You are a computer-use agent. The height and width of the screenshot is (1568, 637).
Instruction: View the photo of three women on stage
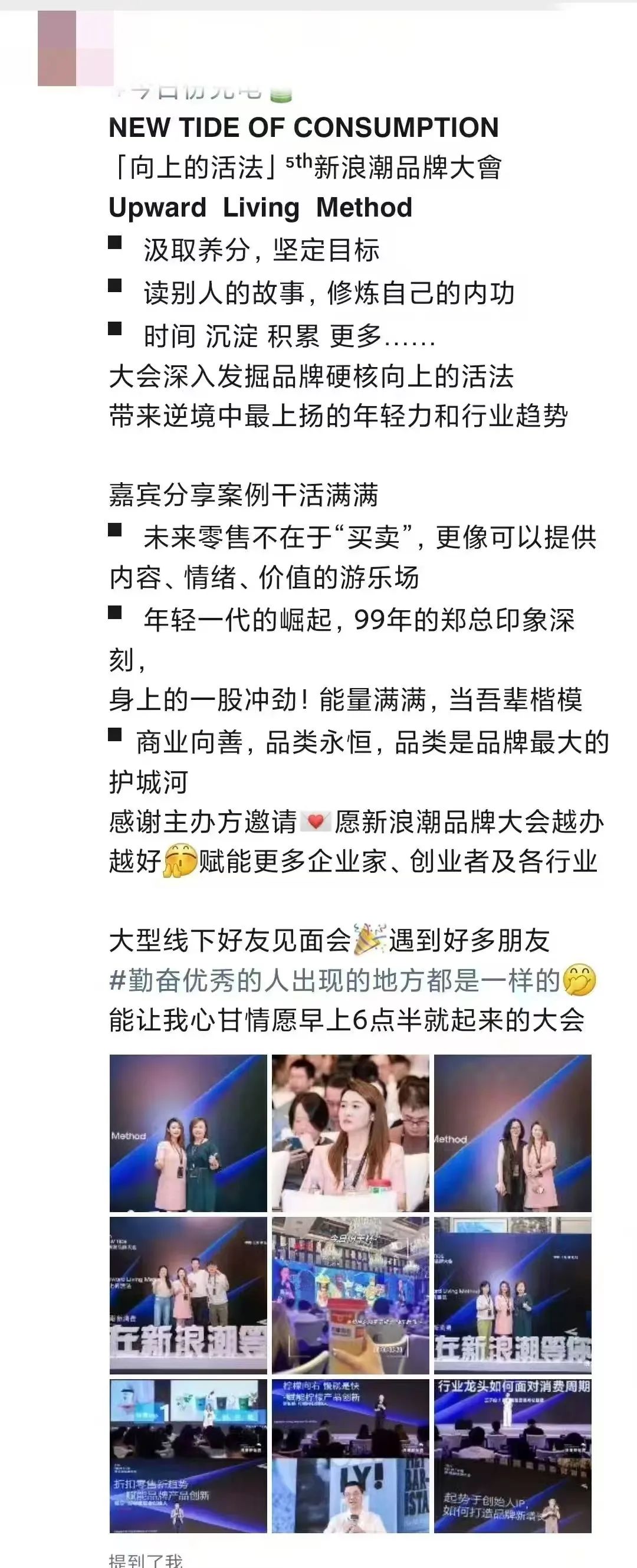pyautogui.click(x=513, y=1295)
